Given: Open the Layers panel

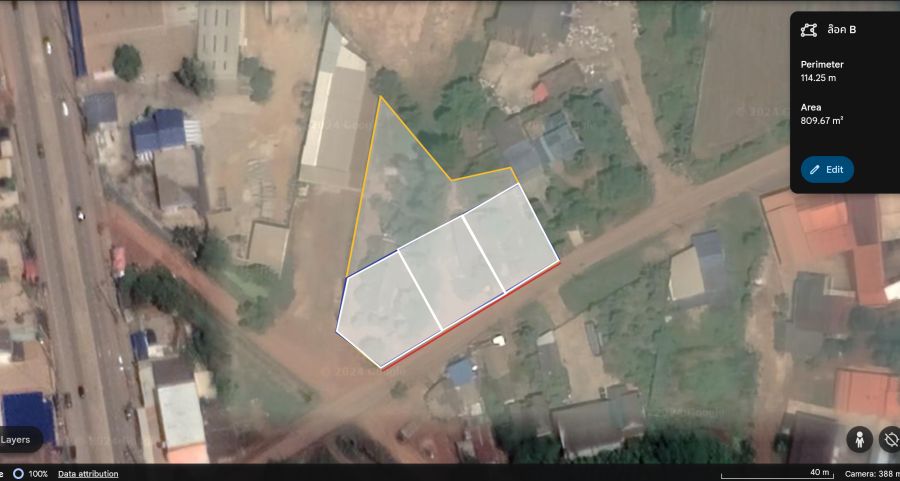Looking at the screenshot, I should point(17,439).
